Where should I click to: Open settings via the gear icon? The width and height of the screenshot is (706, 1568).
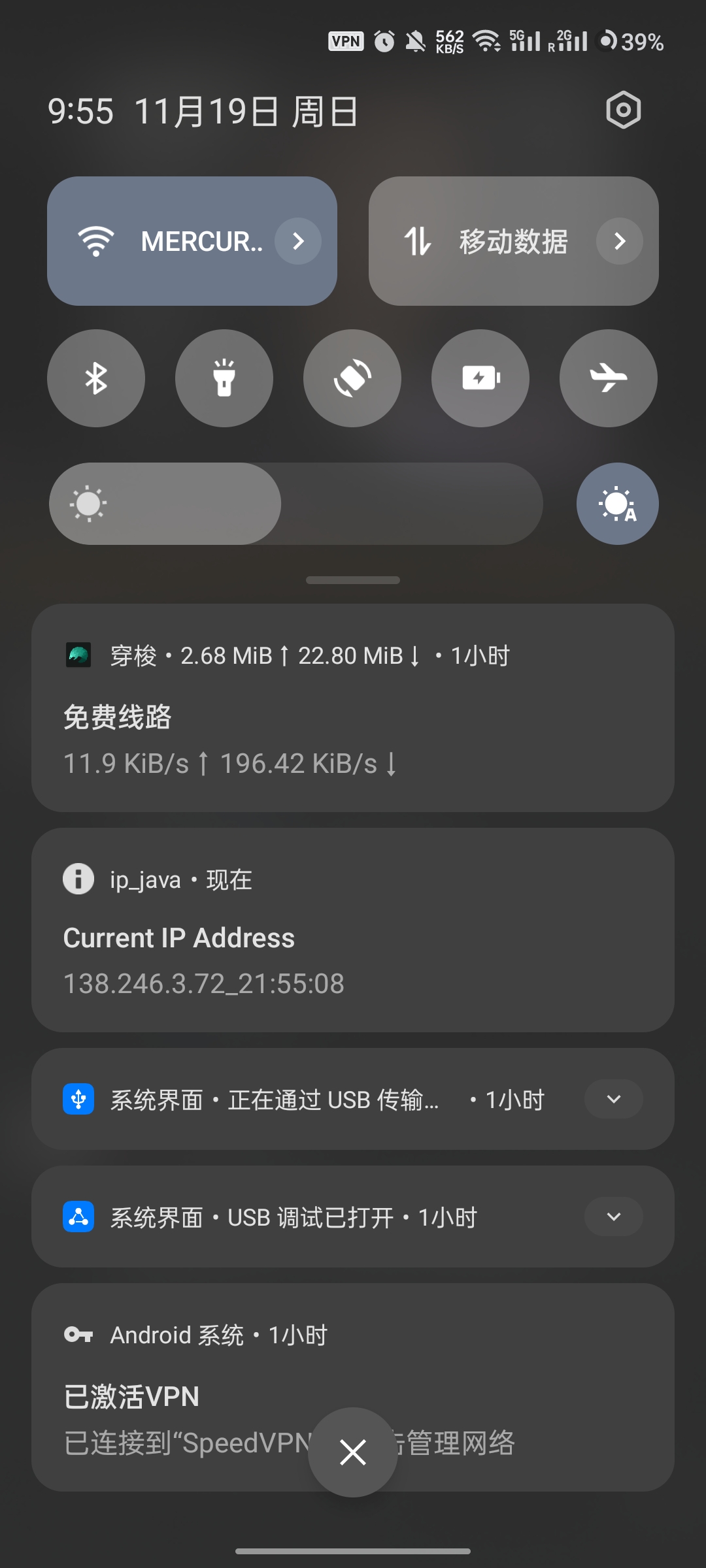tap(623, 110)
